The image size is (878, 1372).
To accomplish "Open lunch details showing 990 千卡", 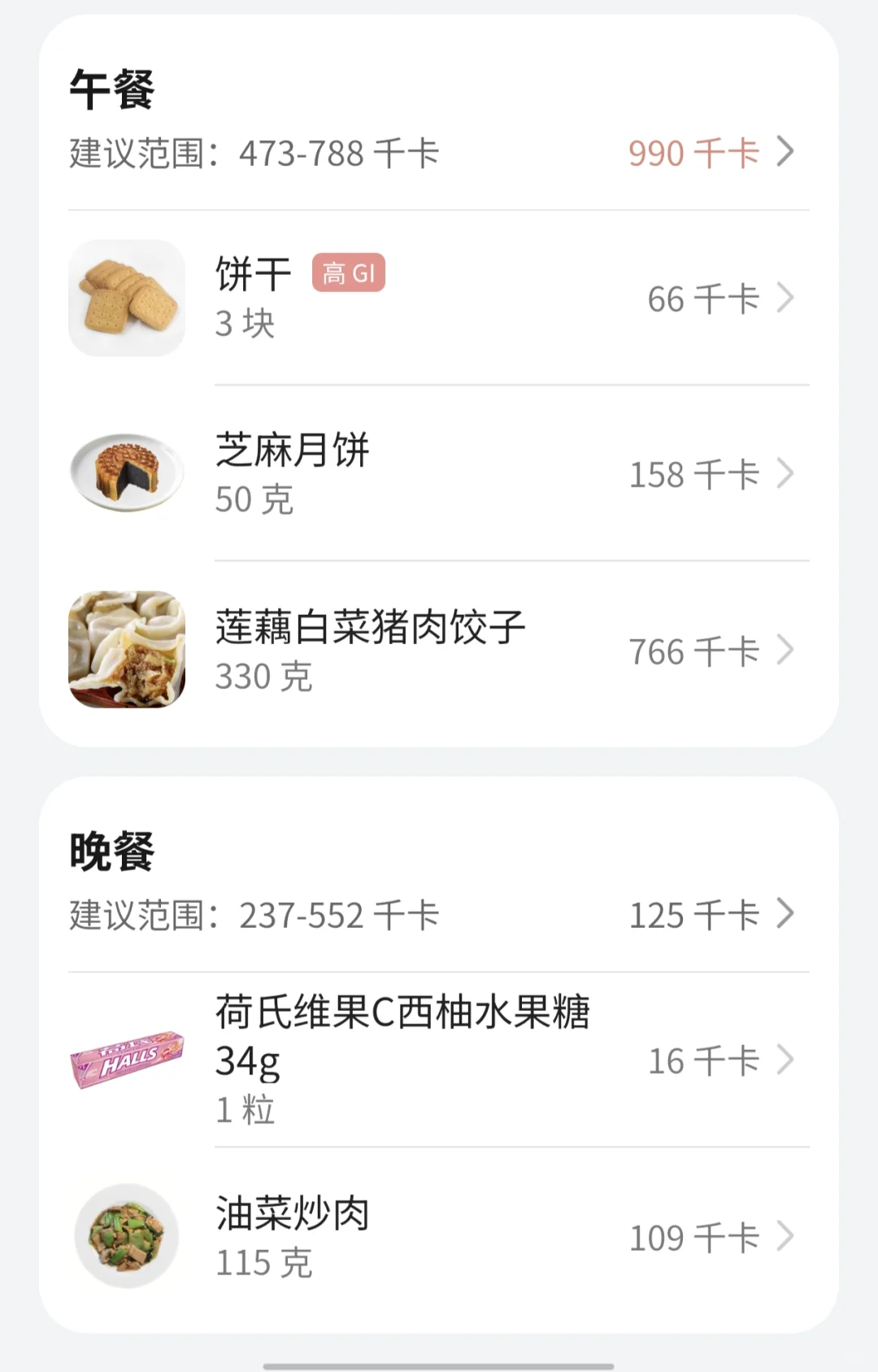I will [710, 153].
